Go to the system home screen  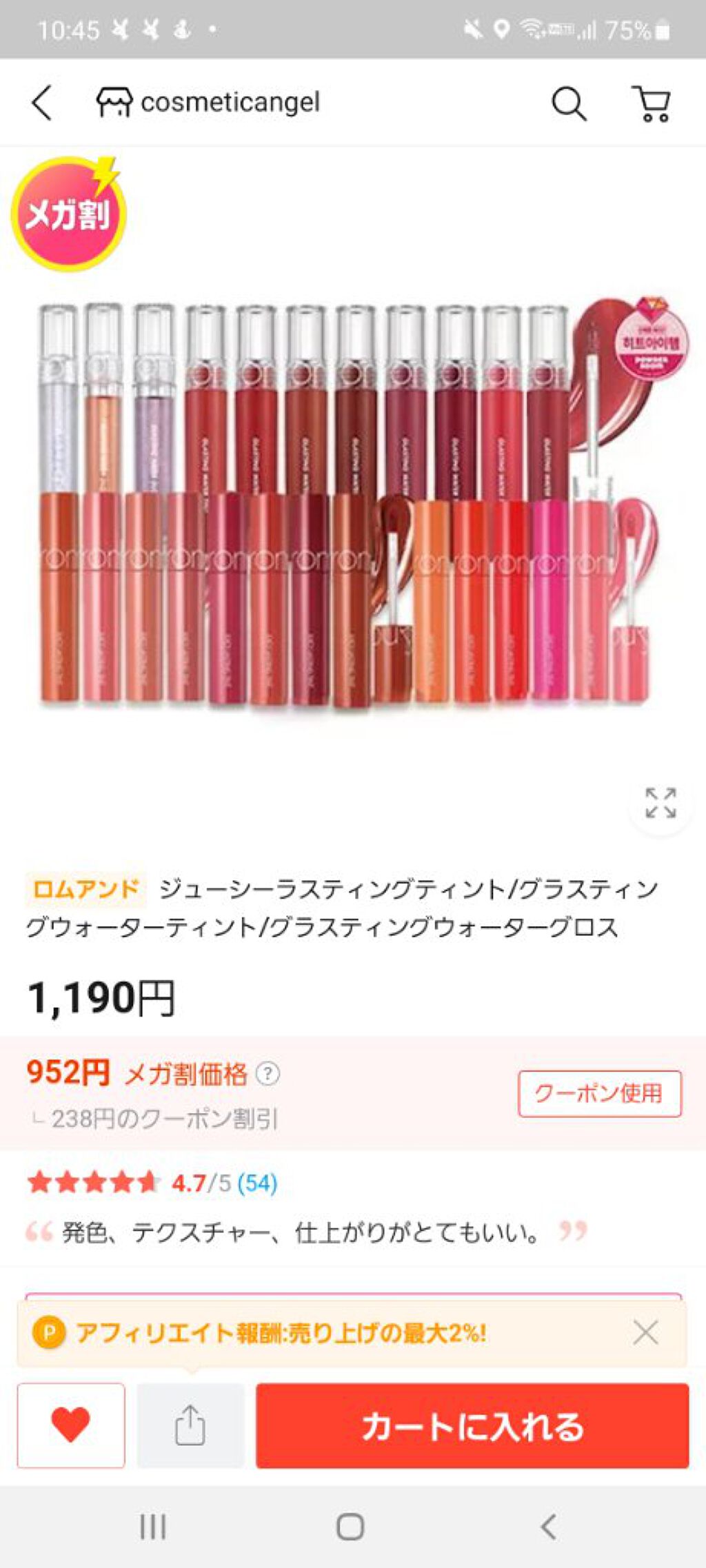(350, 1527)
